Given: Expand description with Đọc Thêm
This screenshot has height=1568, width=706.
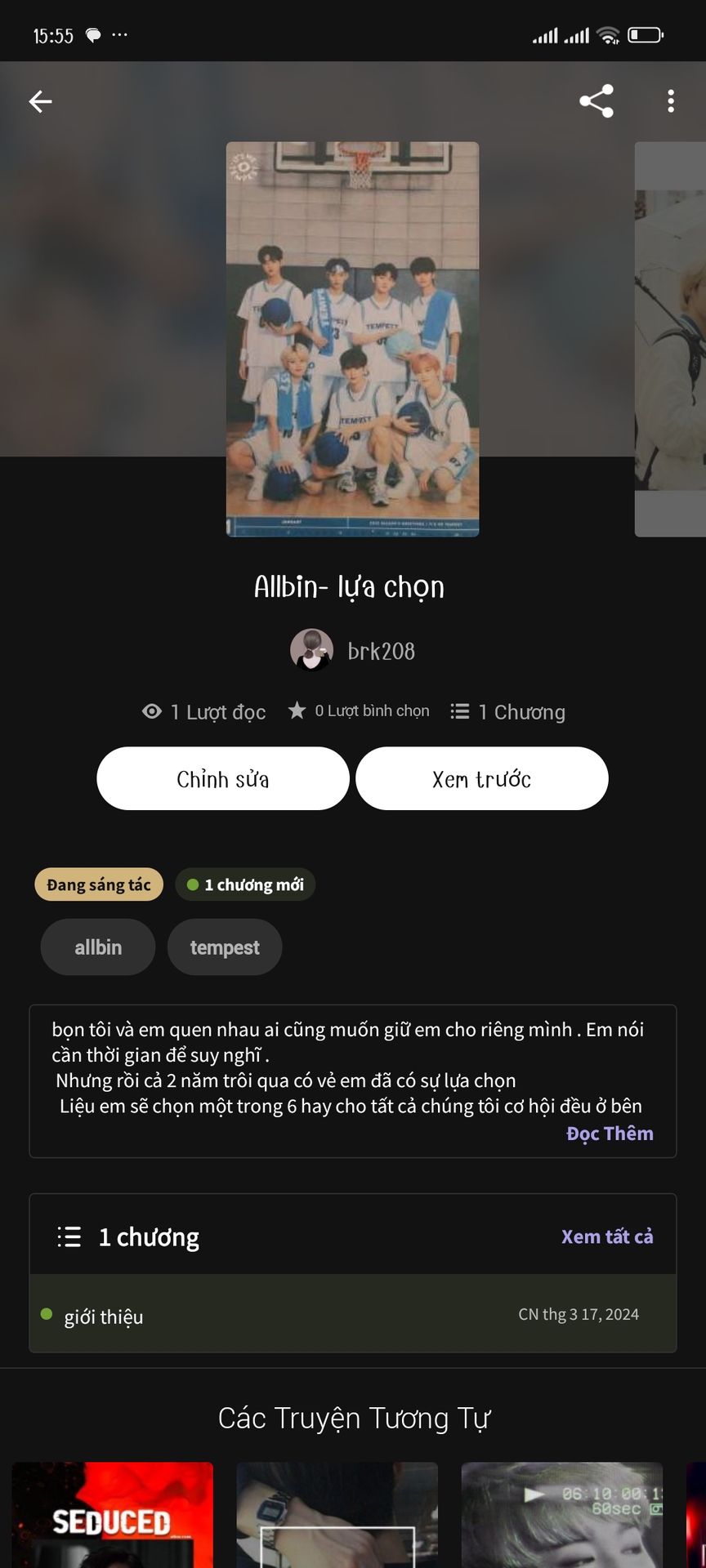Looking at the screenshot, I should point(610,1134).
